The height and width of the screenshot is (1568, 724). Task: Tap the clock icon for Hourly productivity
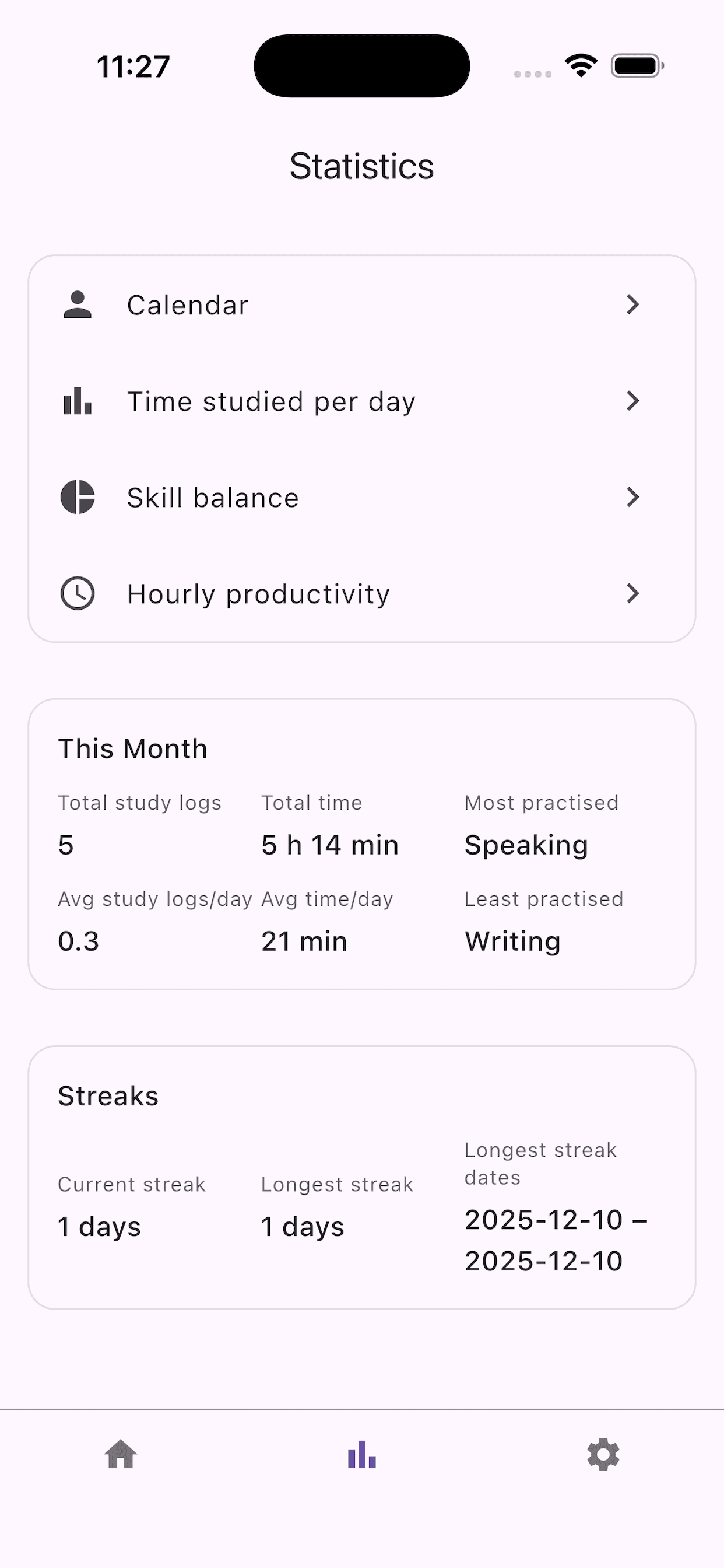(78, 593)
